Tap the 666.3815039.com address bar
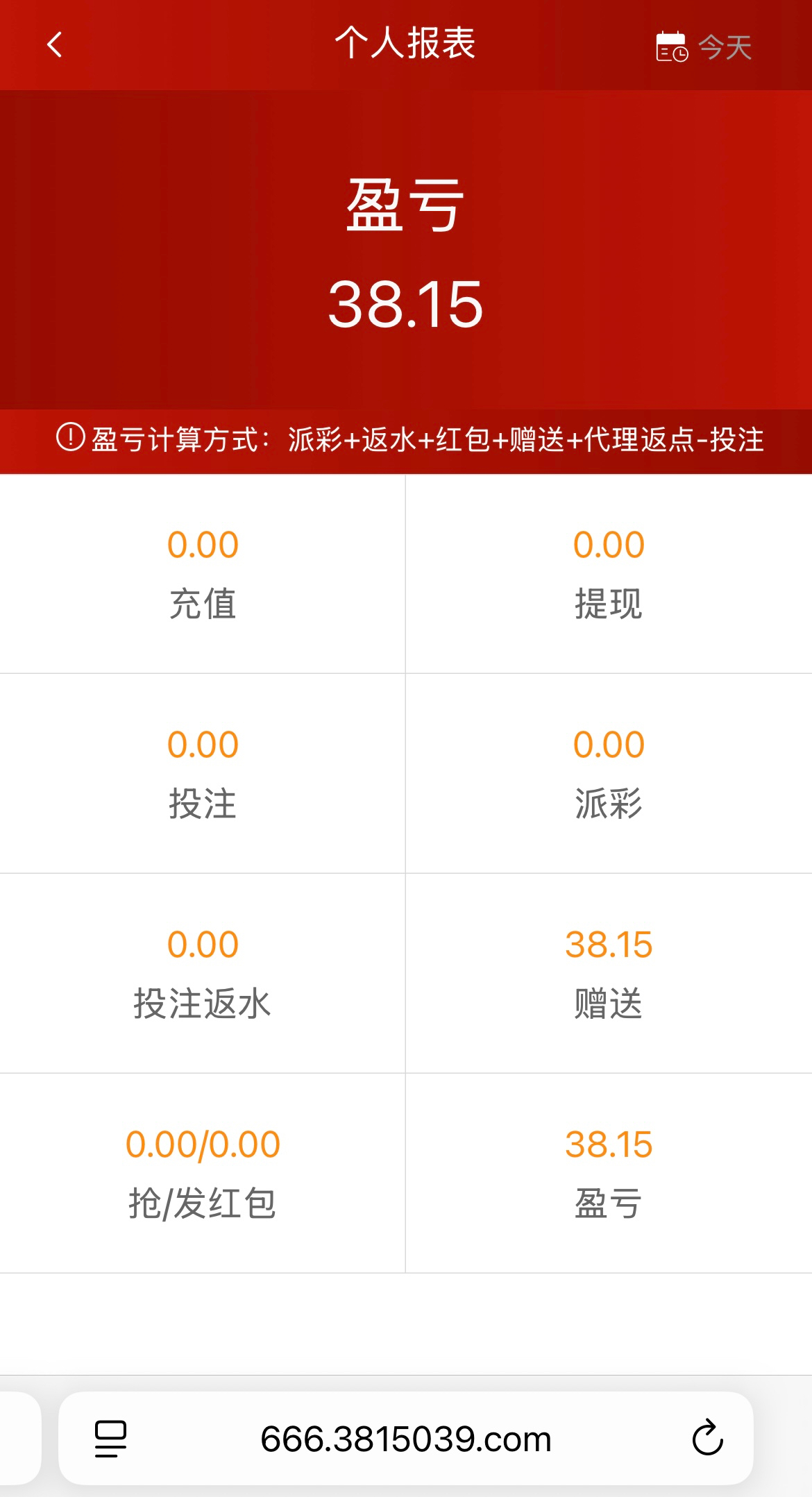812x1497 pixels. (x=406, y=1438)
